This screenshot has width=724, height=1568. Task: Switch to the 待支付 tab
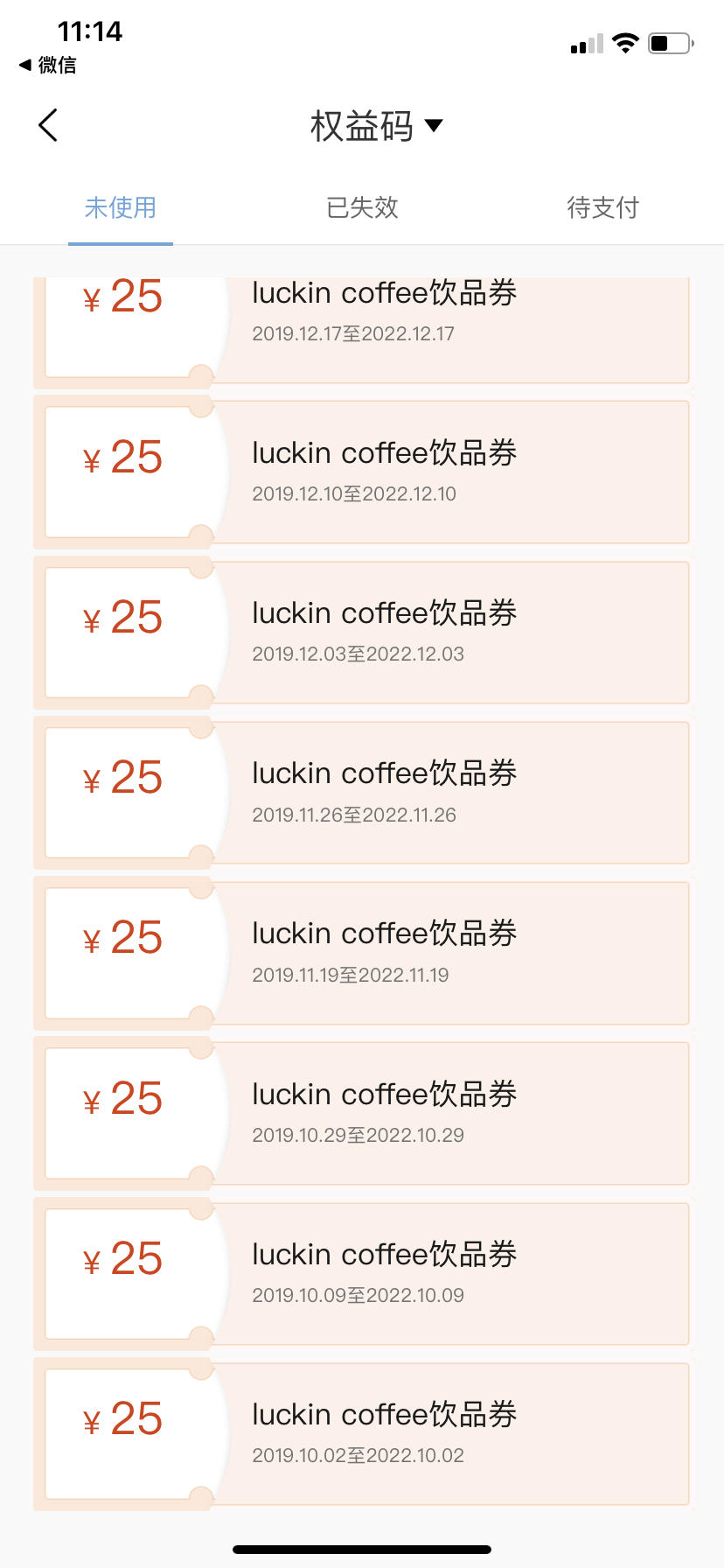[603, 207]
